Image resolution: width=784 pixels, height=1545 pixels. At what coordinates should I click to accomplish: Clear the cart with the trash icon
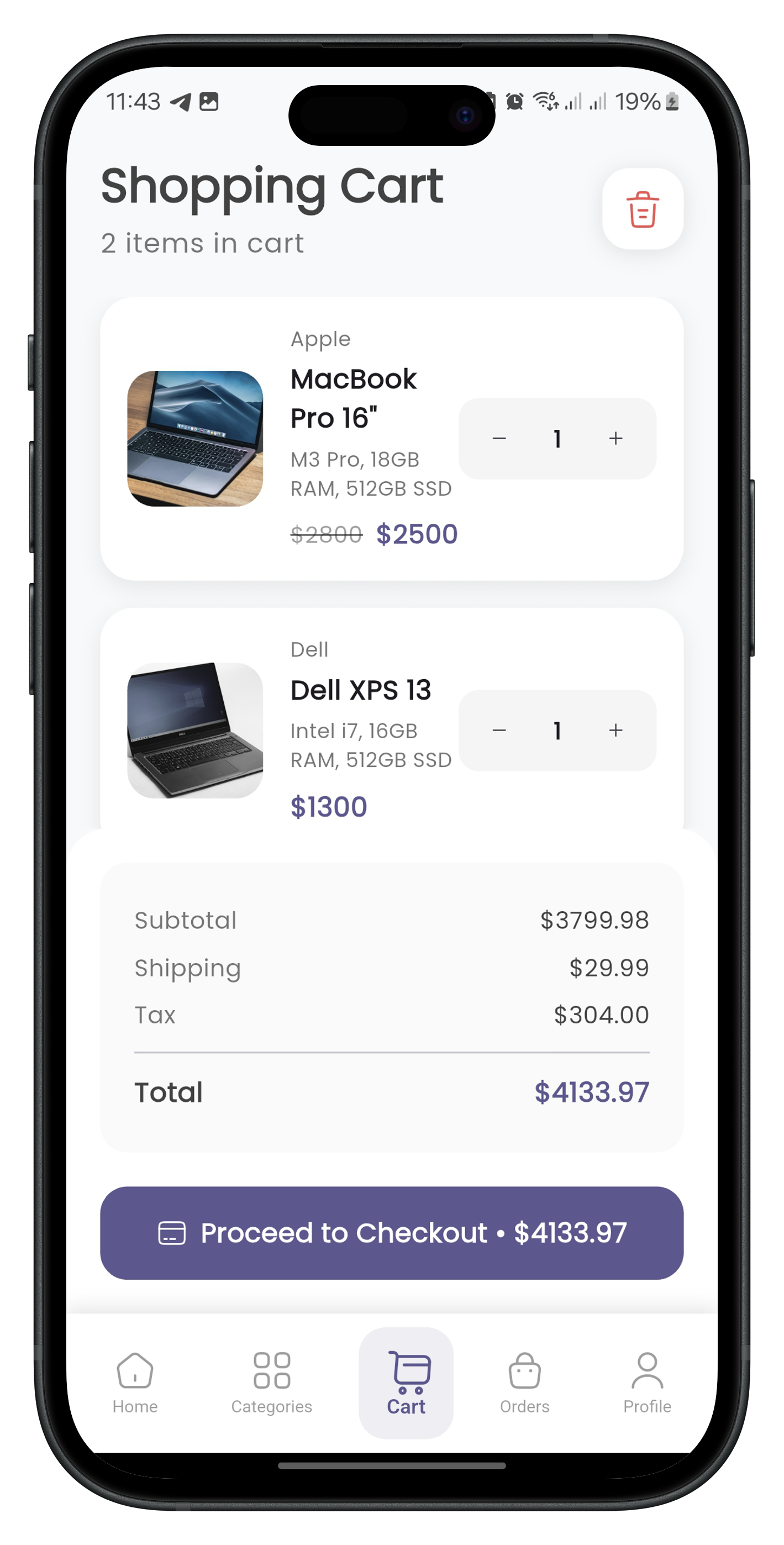(x=643, y=209)
